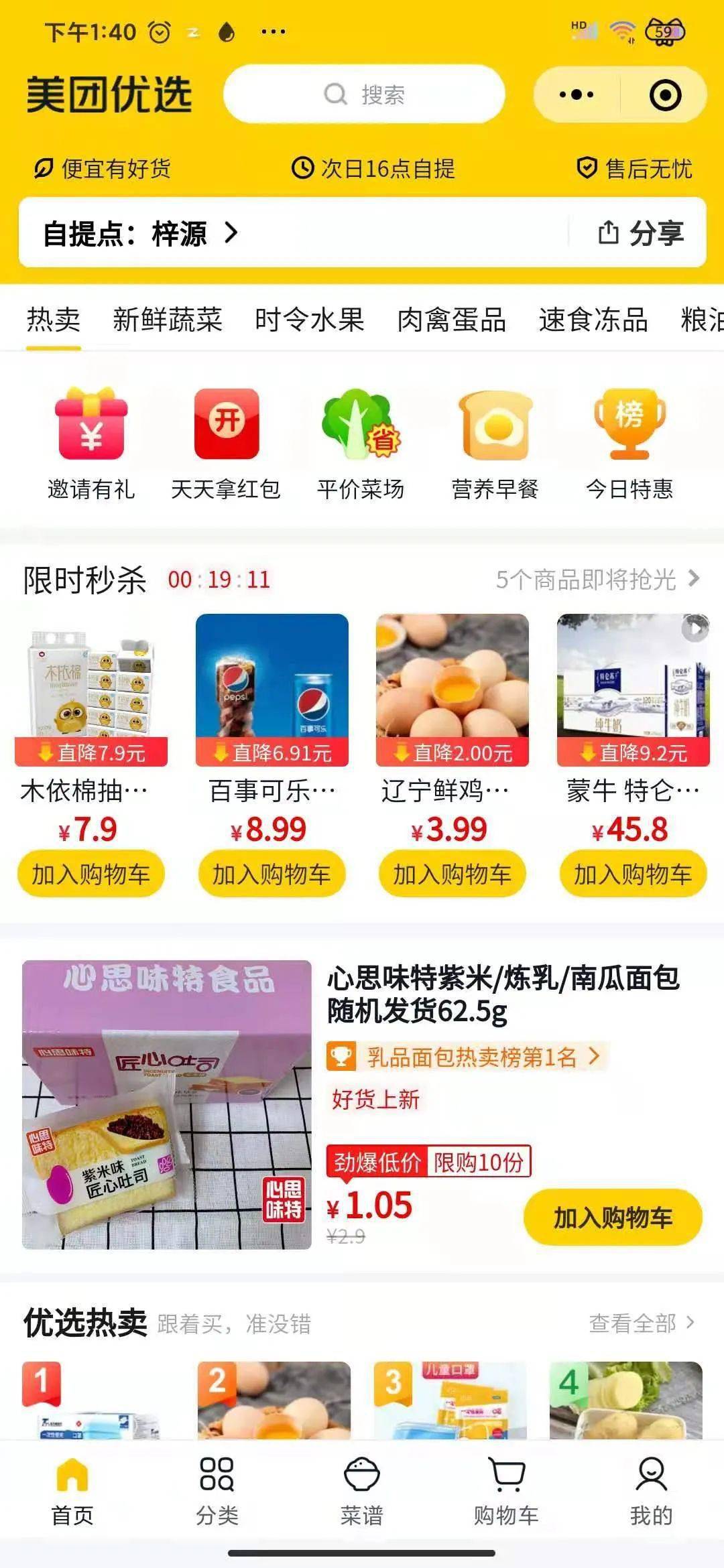Close the mini-program with the circle icon
The image size is (724, 1568).
(665, 94)
